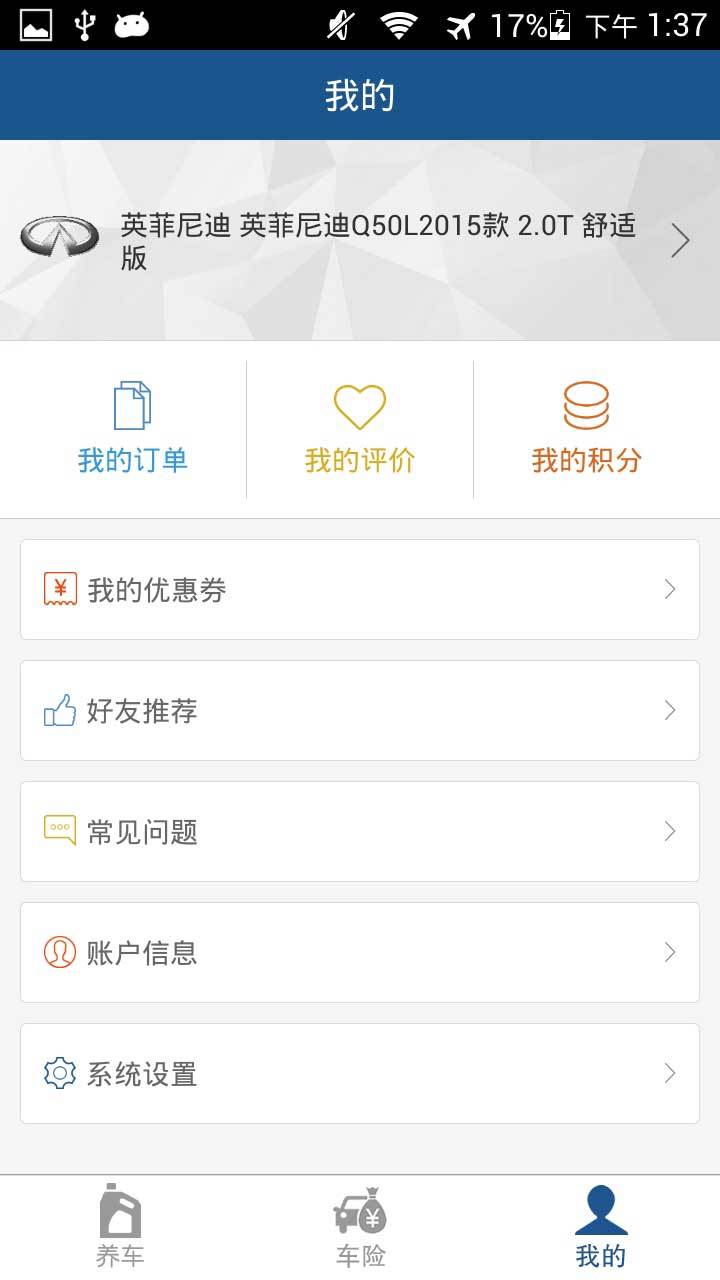Open 我的优惠券 coupons row

point(360,589)
